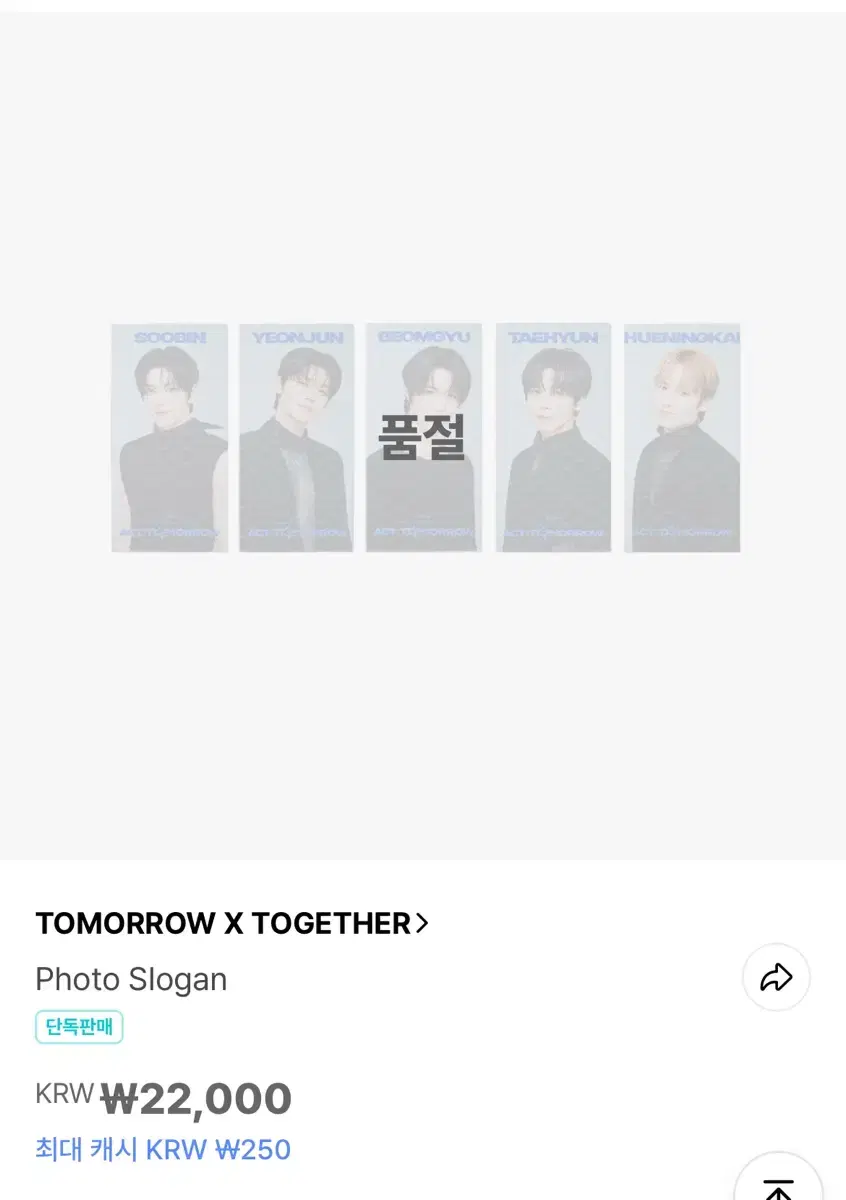
Task: Tap the HUENINGKAI name label on his card
Action: pyautogui.click(x=683, y=337)
